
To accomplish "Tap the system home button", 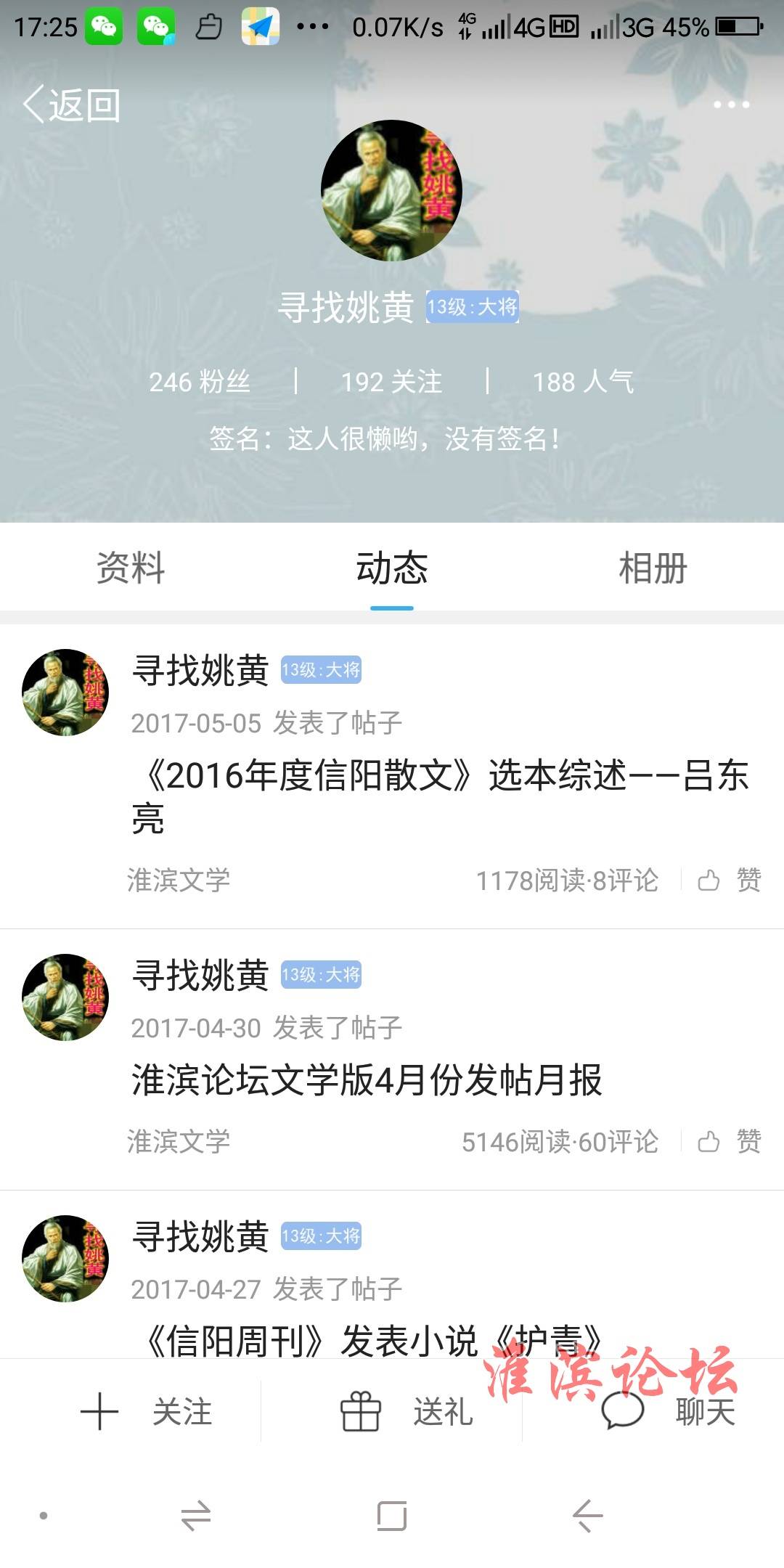I will click(391, 1516).
